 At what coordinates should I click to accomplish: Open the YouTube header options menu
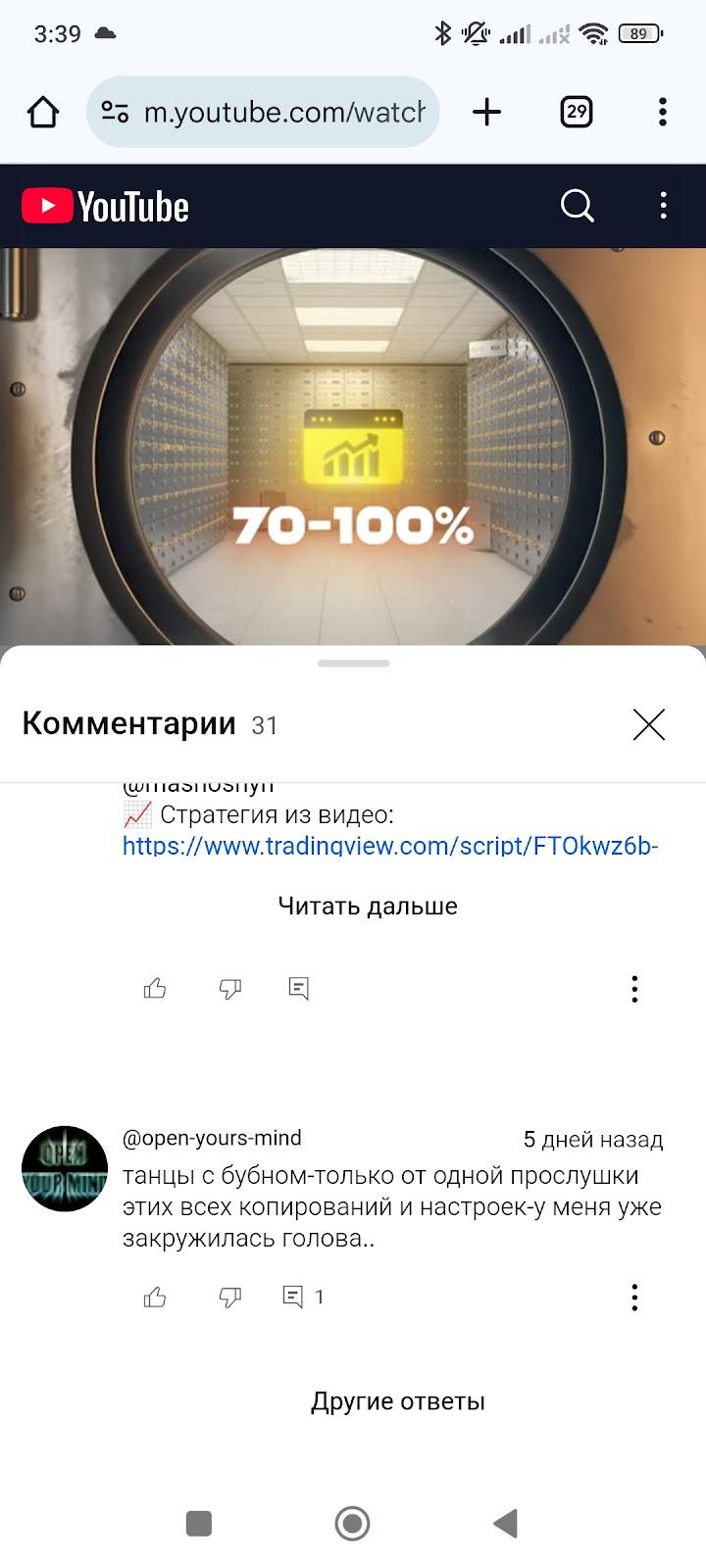pyautogui.click(x=664, y=206)
